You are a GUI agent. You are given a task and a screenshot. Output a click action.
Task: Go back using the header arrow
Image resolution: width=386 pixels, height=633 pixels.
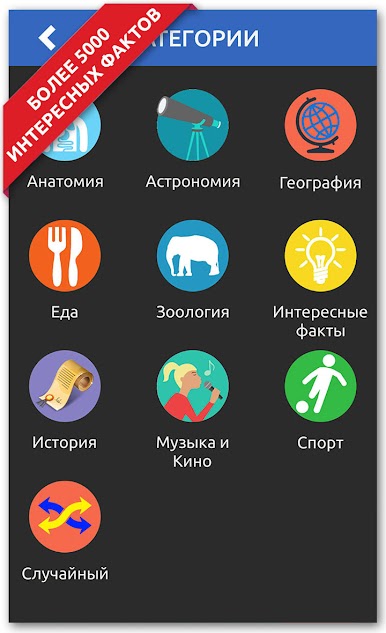(47, 38)
